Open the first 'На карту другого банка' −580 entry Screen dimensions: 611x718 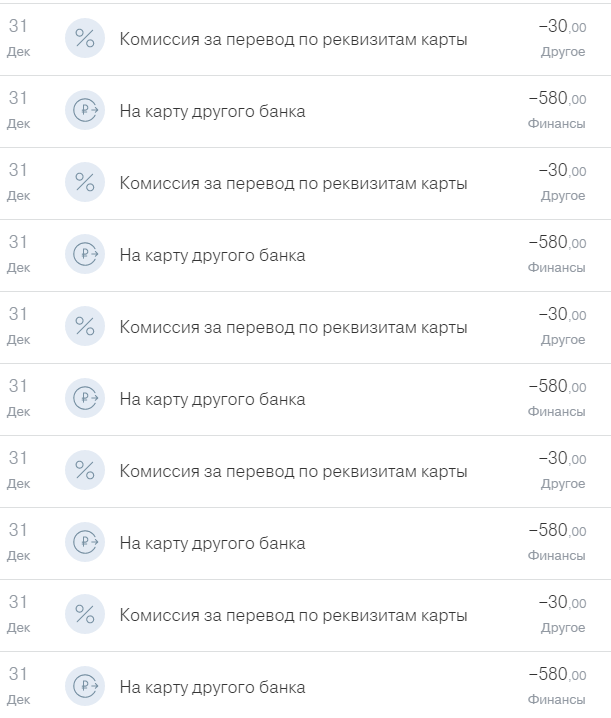click(212, 112)
